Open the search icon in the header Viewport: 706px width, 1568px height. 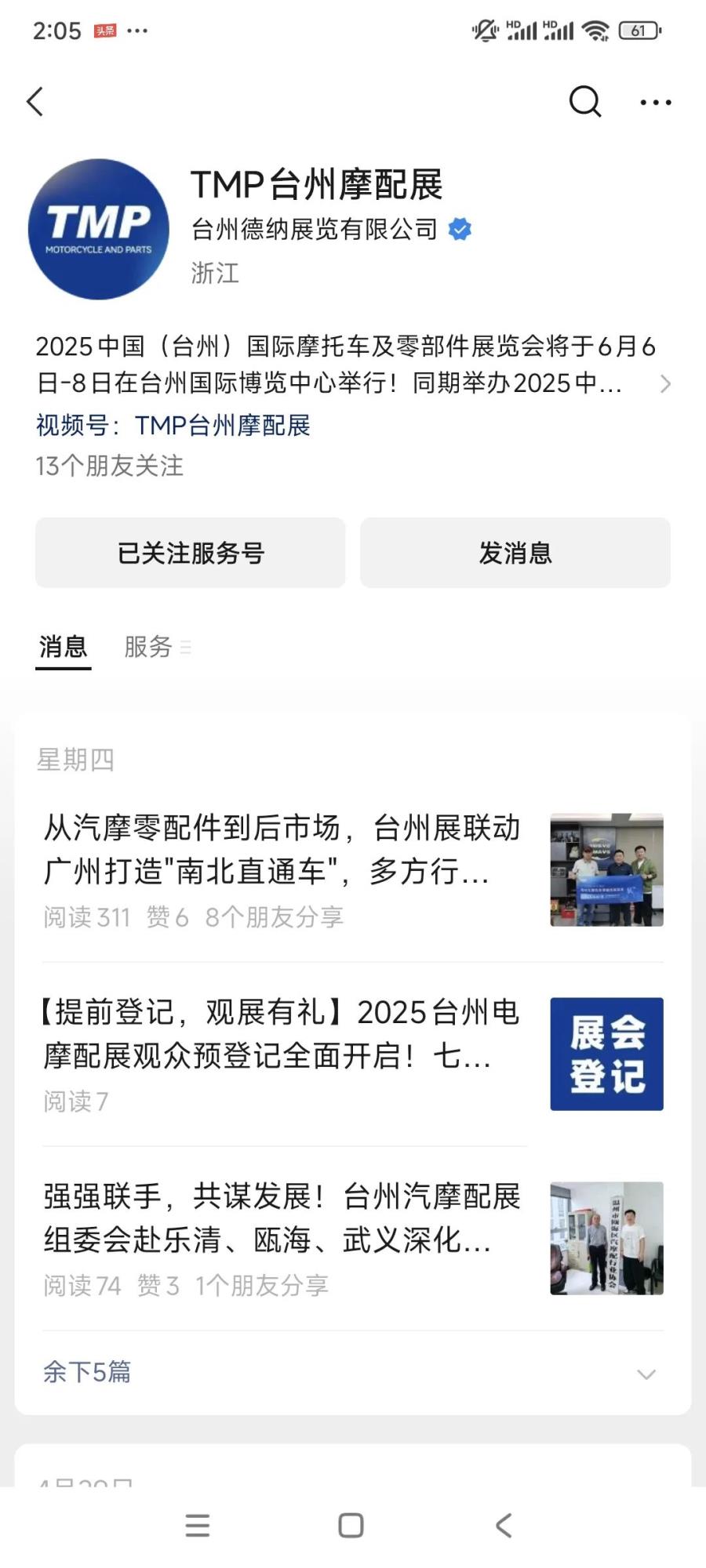pyautogui.click(x=584, y=101)
